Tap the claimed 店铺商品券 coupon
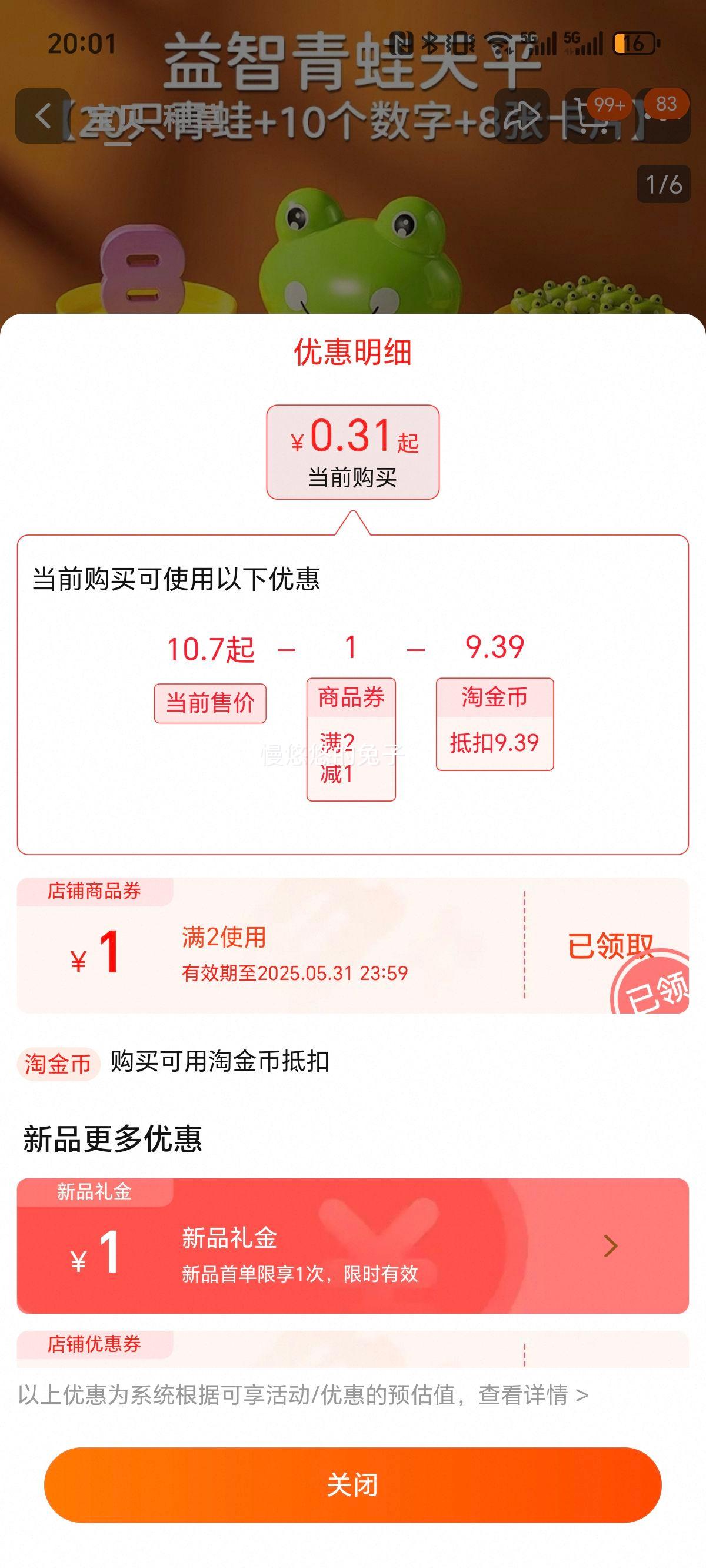Screen dimensions: 706x1568 pyautogui.click(x=352, y=945)
